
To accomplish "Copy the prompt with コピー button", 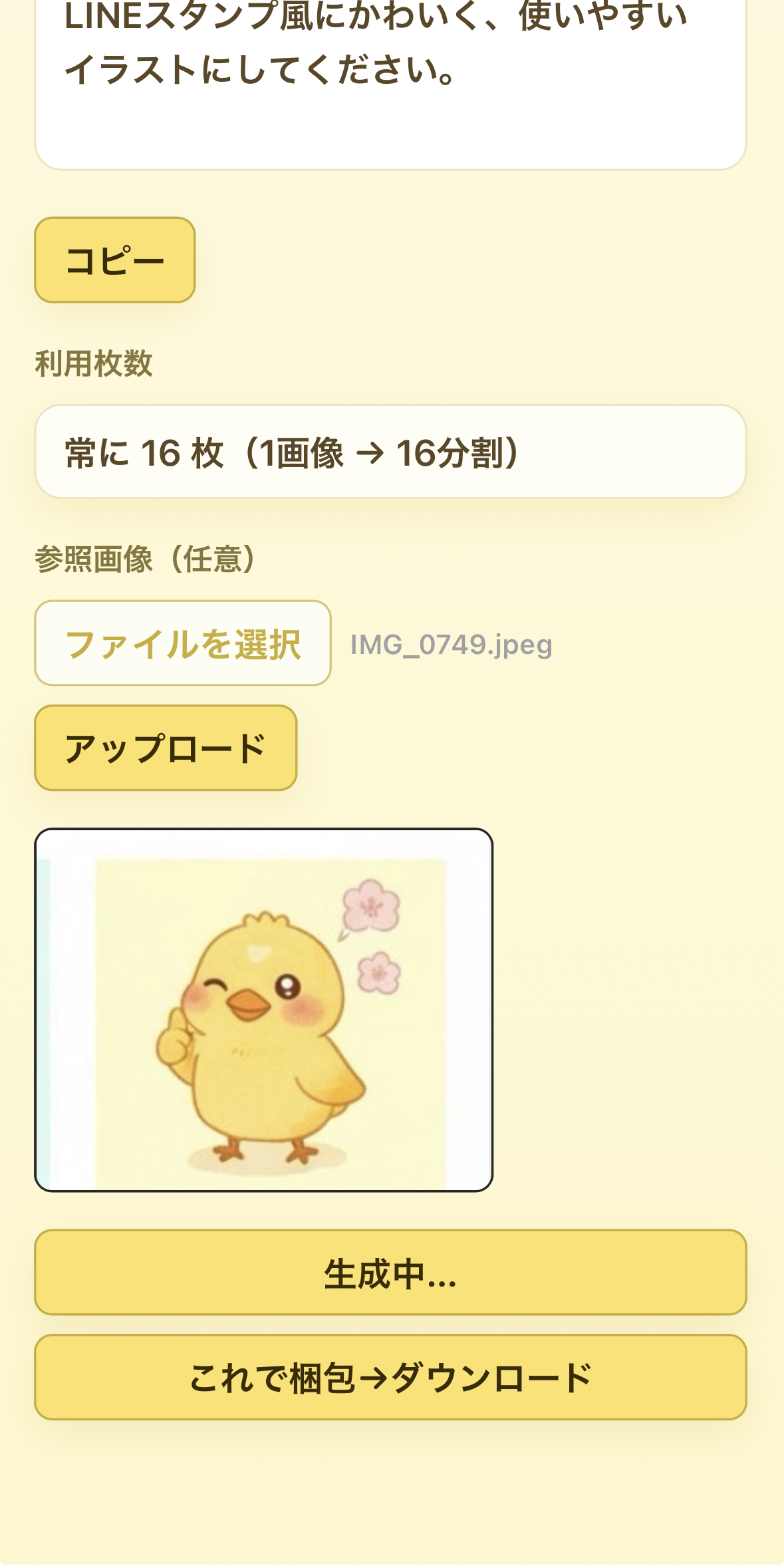I will (115, 260).
